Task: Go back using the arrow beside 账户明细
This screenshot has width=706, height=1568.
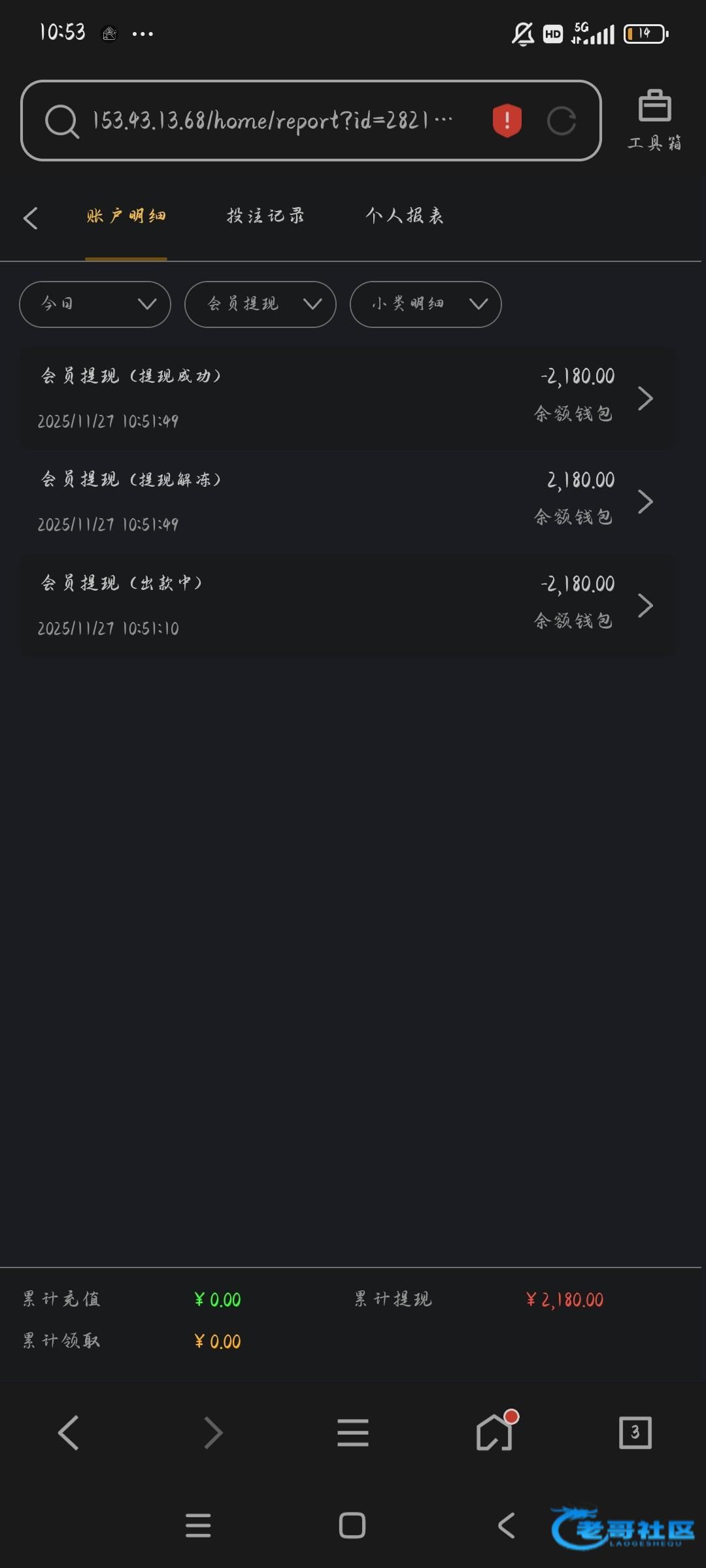Action: click(x=31, y=218)
